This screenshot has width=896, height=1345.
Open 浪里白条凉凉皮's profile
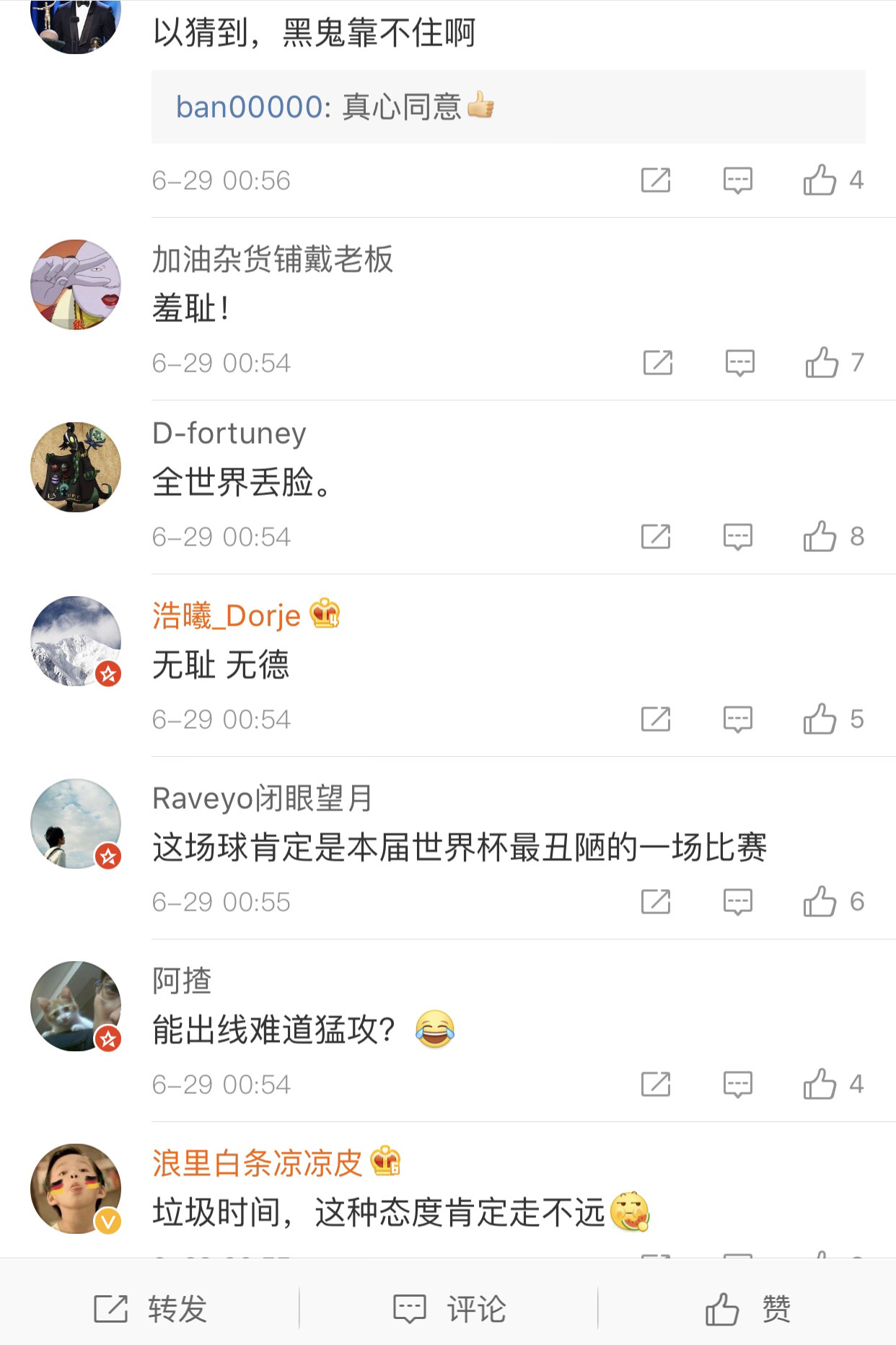[x=257, y=1163]
